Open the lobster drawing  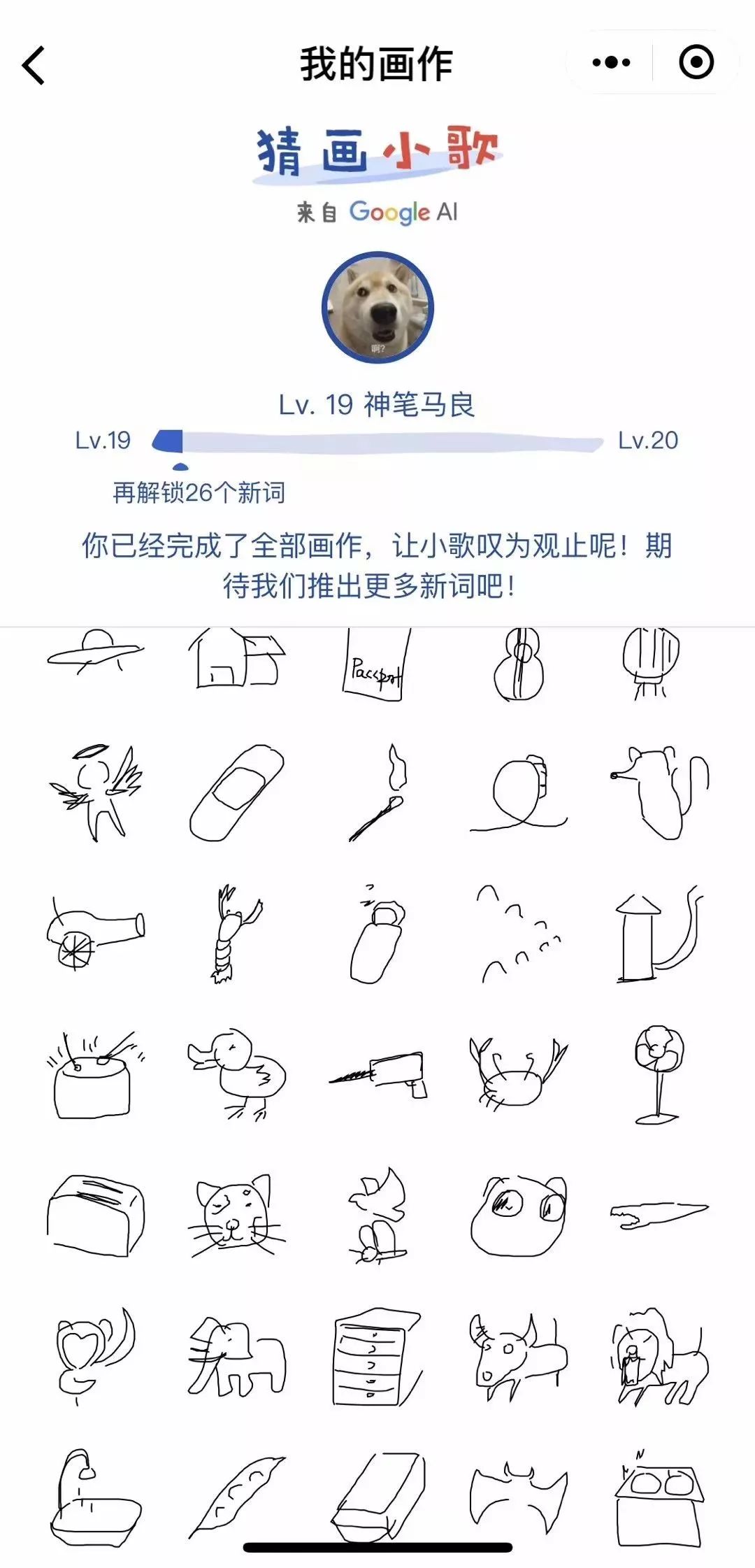(236, 934)
